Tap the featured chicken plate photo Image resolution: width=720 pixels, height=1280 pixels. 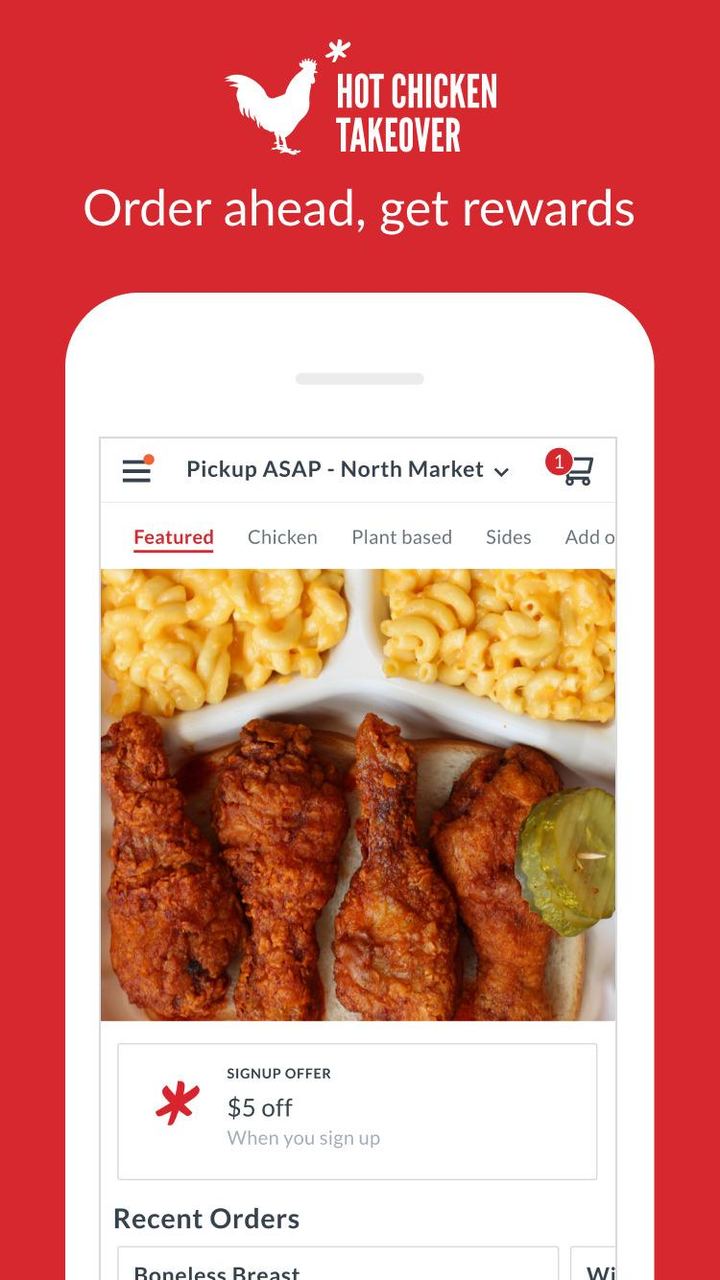tap(360, 790)
